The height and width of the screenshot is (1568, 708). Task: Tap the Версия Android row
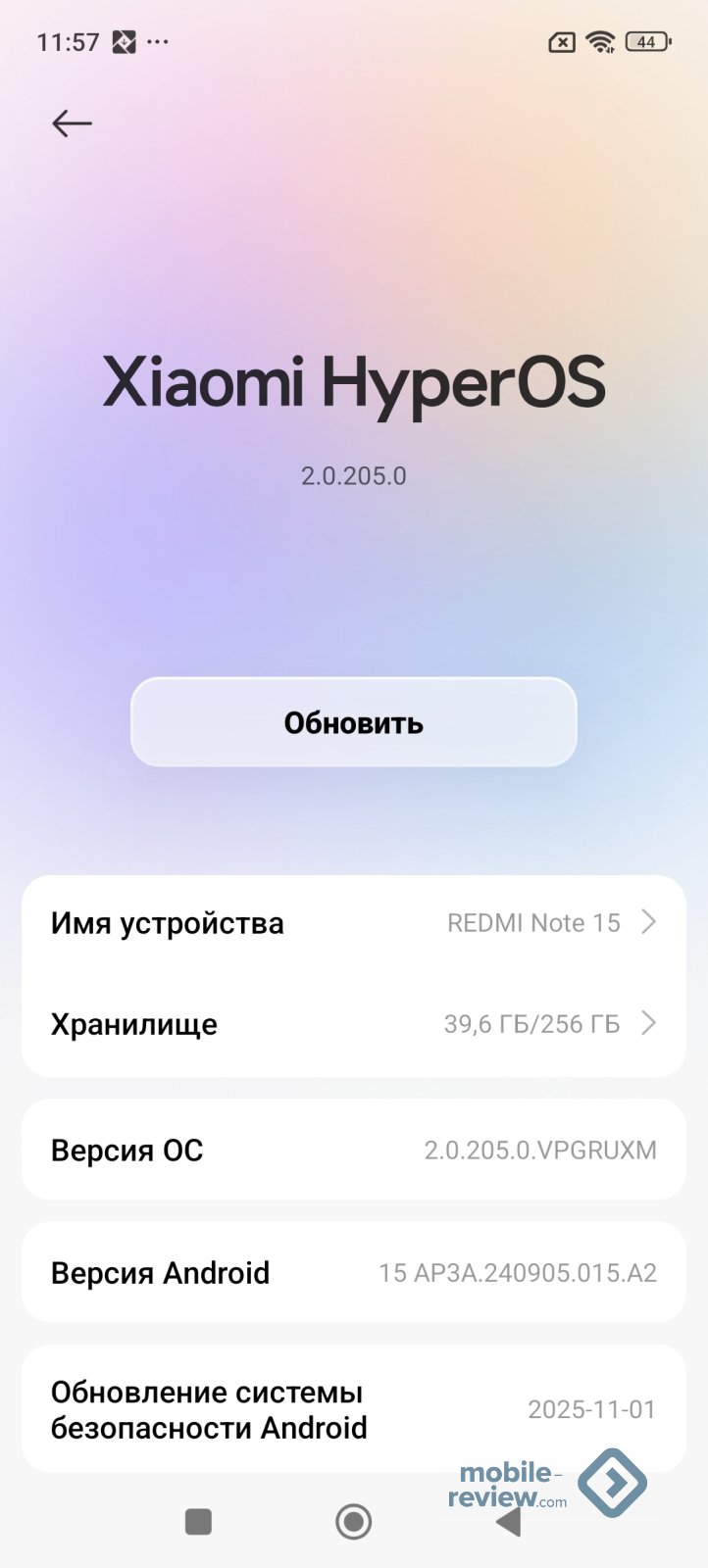pos(353,1272)
